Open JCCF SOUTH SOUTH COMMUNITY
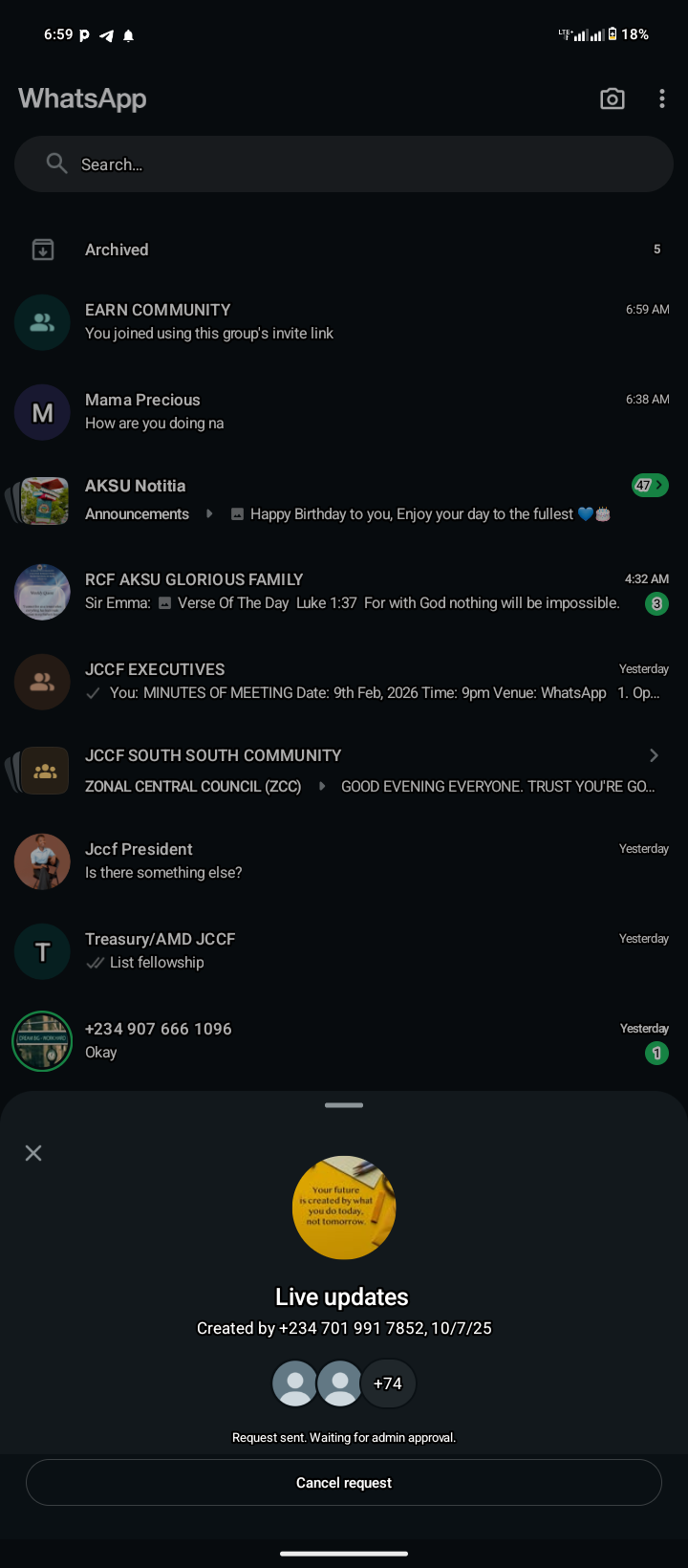The width and height of the screenshot is (688, 1568). pos(344,770)
